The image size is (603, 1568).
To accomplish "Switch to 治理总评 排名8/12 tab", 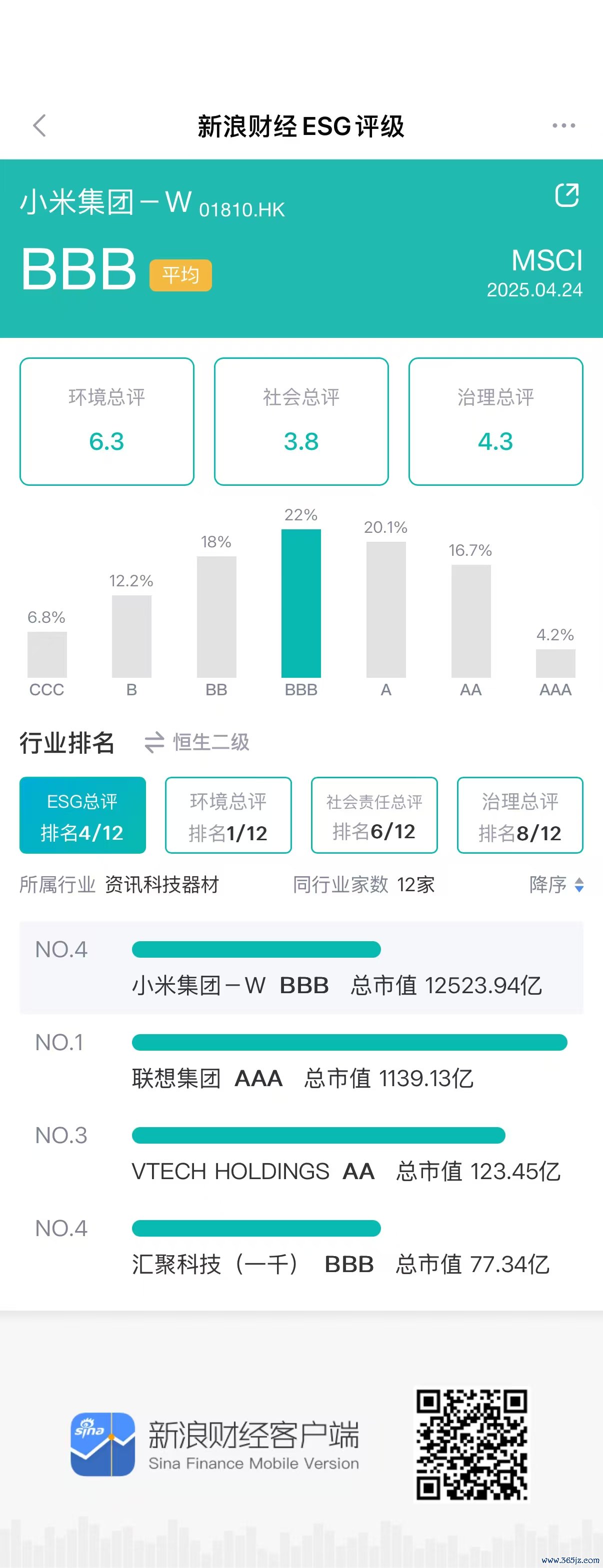I will tap(519, 815).
